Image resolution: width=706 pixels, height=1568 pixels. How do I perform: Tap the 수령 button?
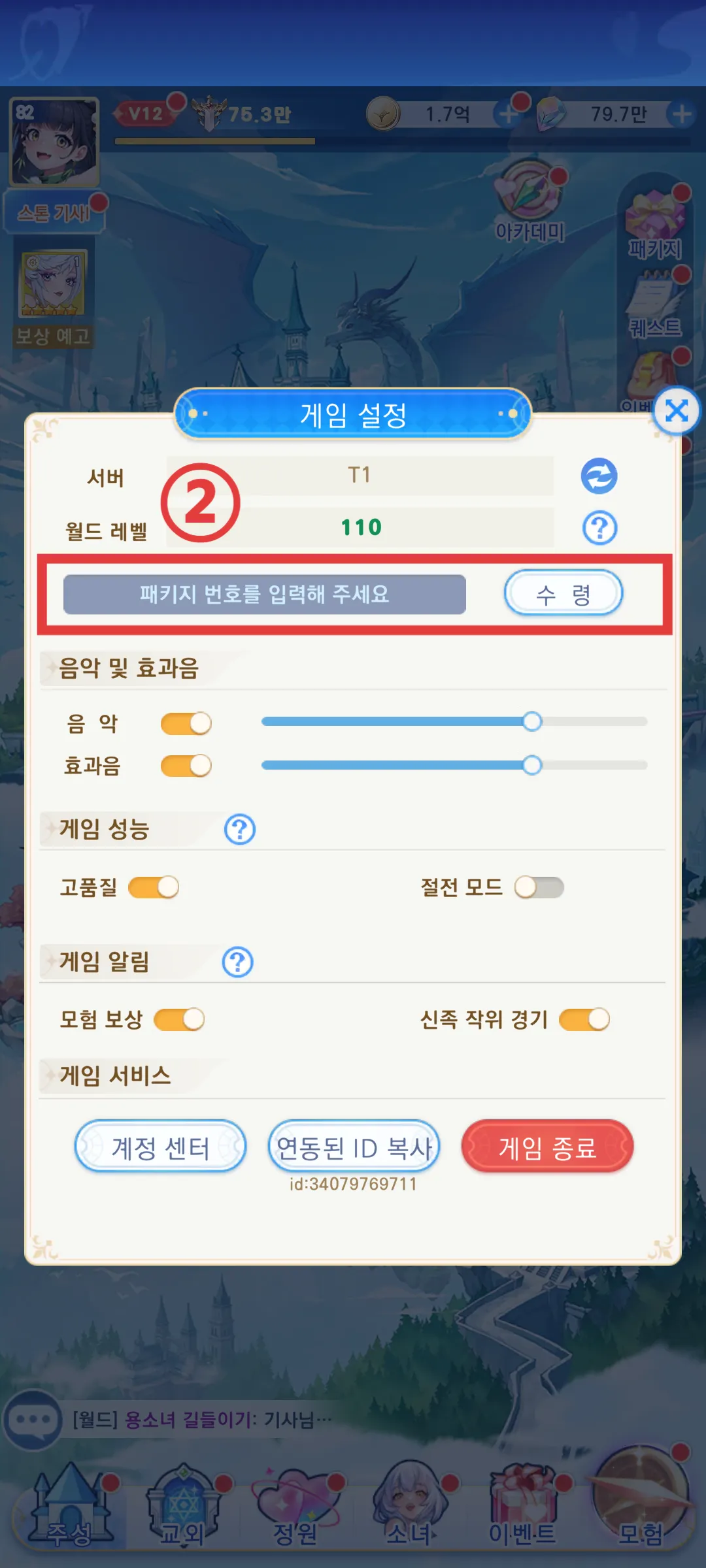(x=563, y=593)
